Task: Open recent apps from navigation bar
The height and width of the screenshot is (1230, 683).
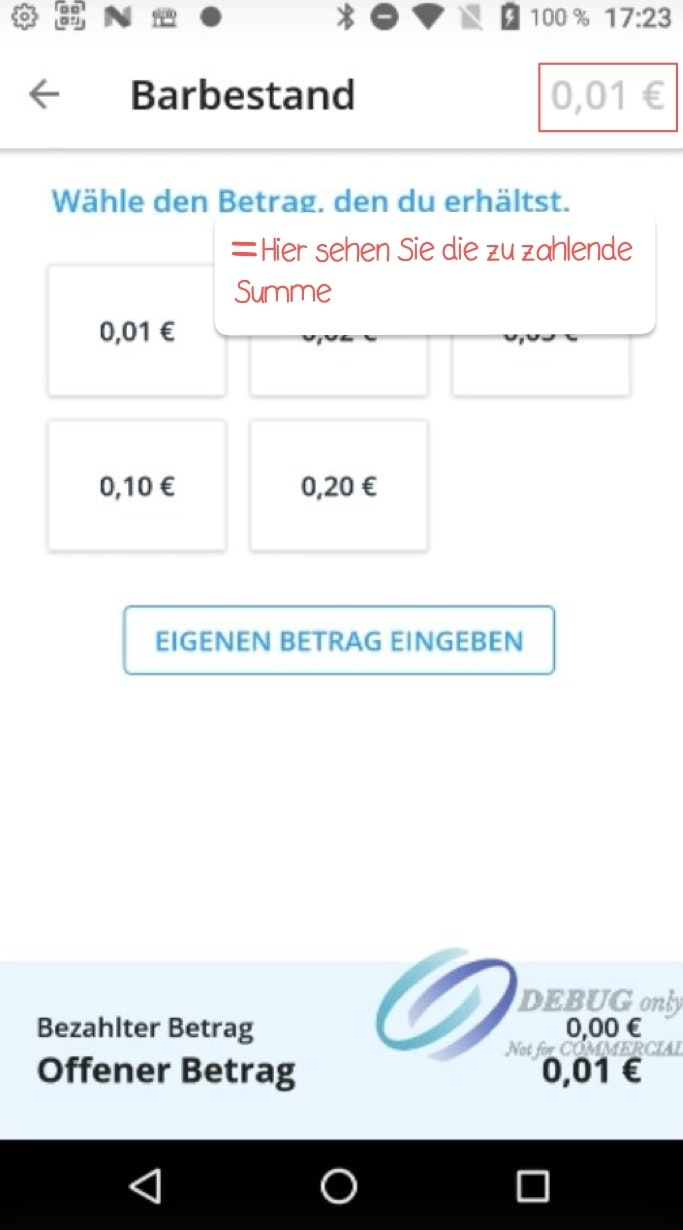Action: coord(532,1186)
